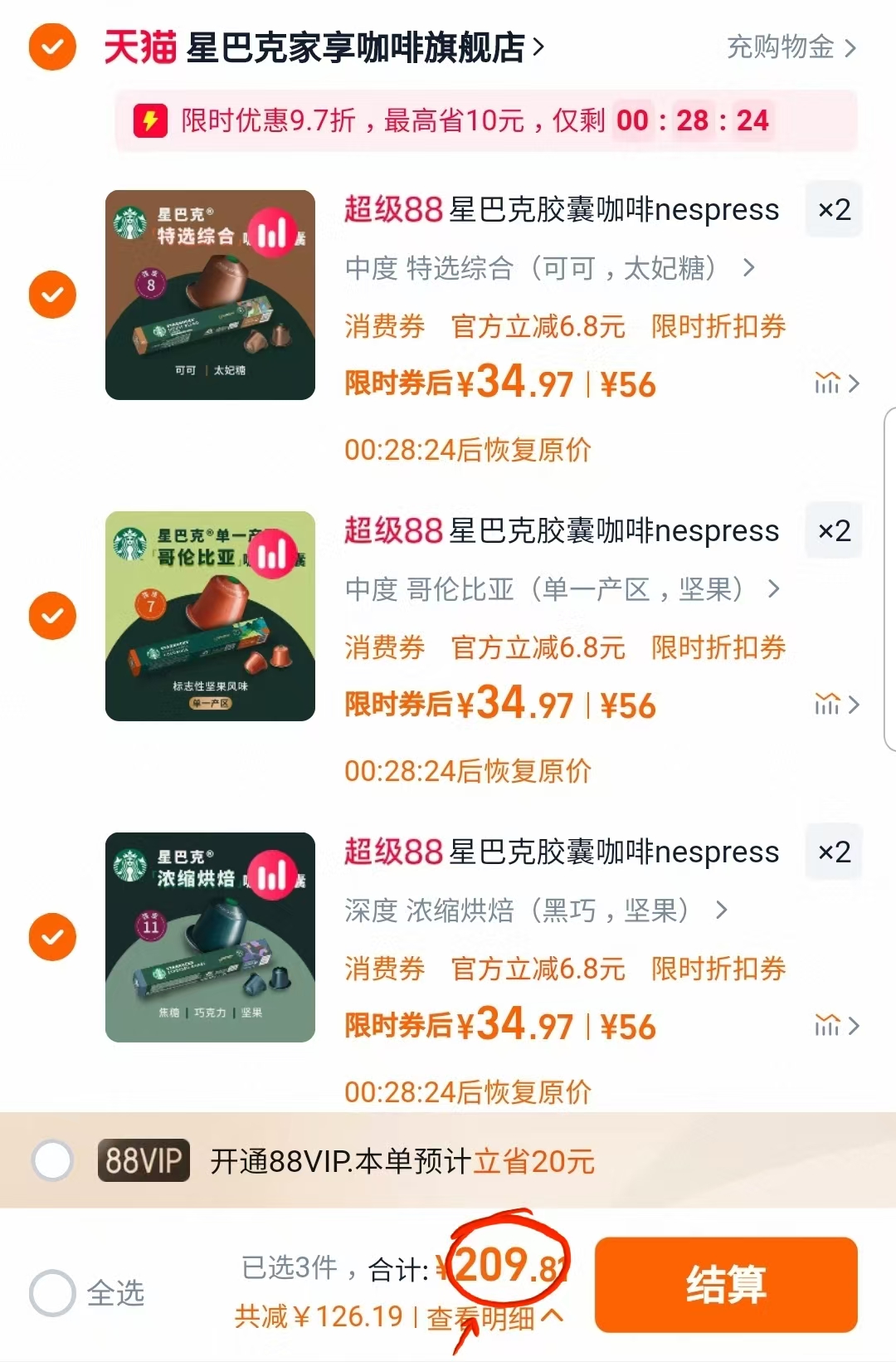This screenshot has width=896, height=1362.
Task: Tap the ×2 quantity badge on 浓缩烘焙 item
Action: 833,852
